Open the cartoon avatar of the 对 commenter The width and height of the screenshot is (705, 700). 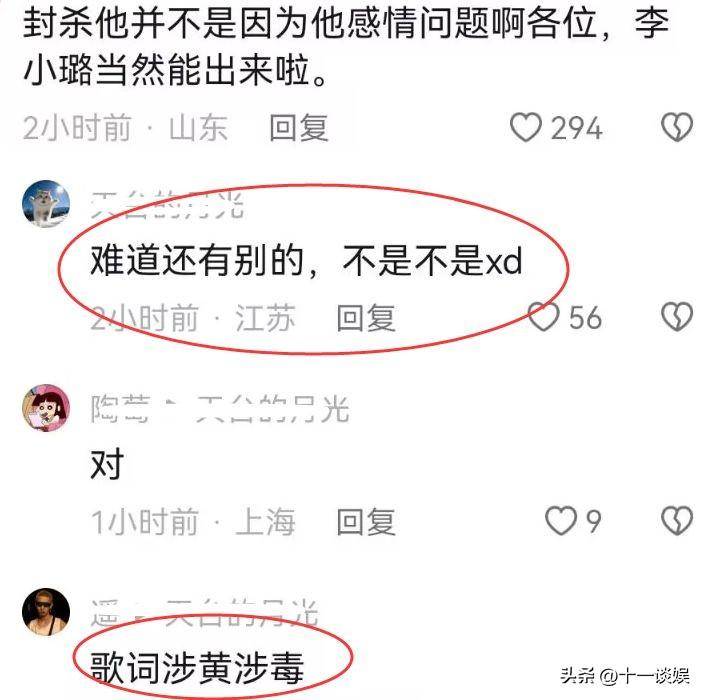click(x=46, y=409)
